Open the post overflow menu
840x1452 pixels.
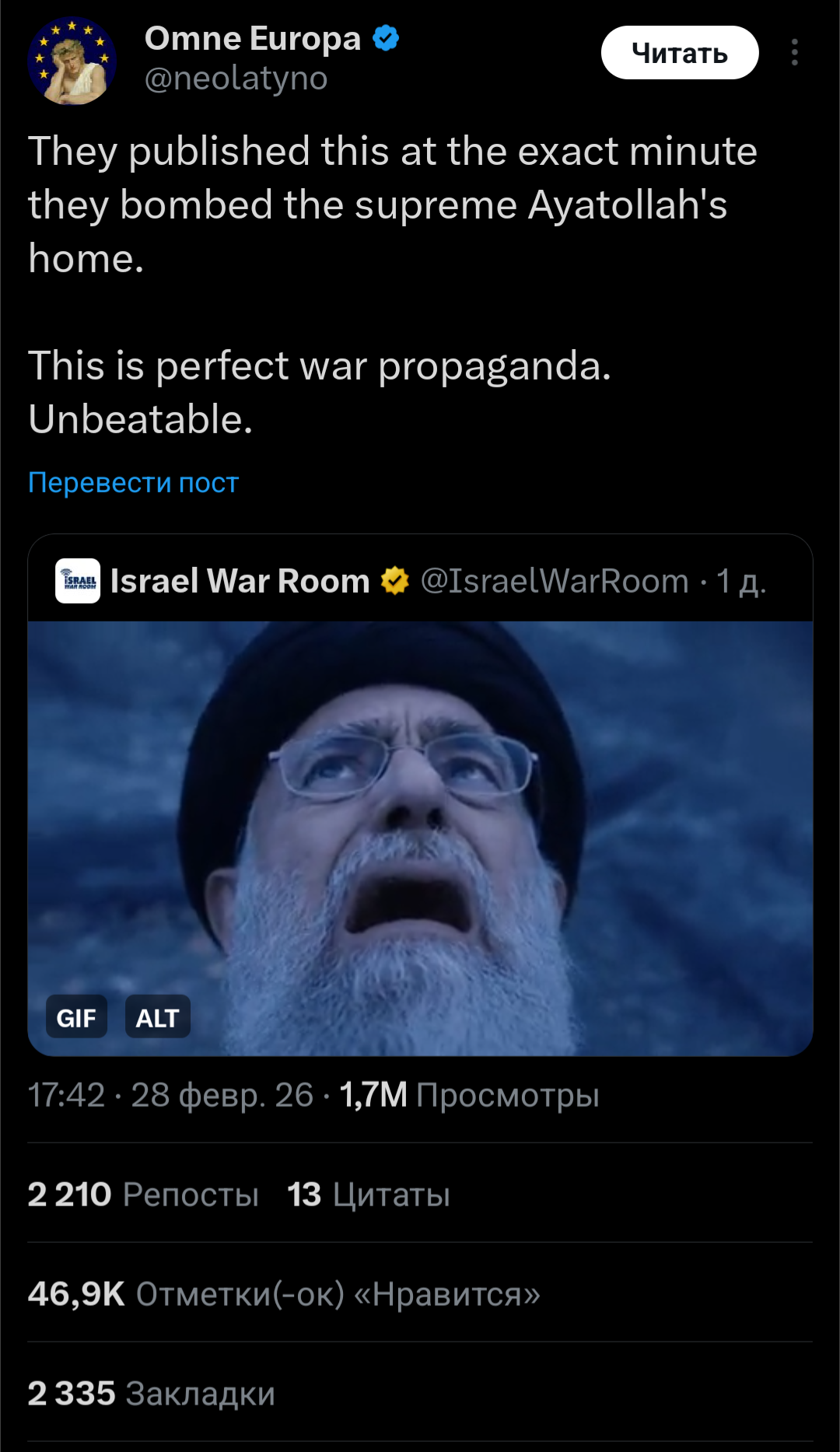(x=794, y=53)
